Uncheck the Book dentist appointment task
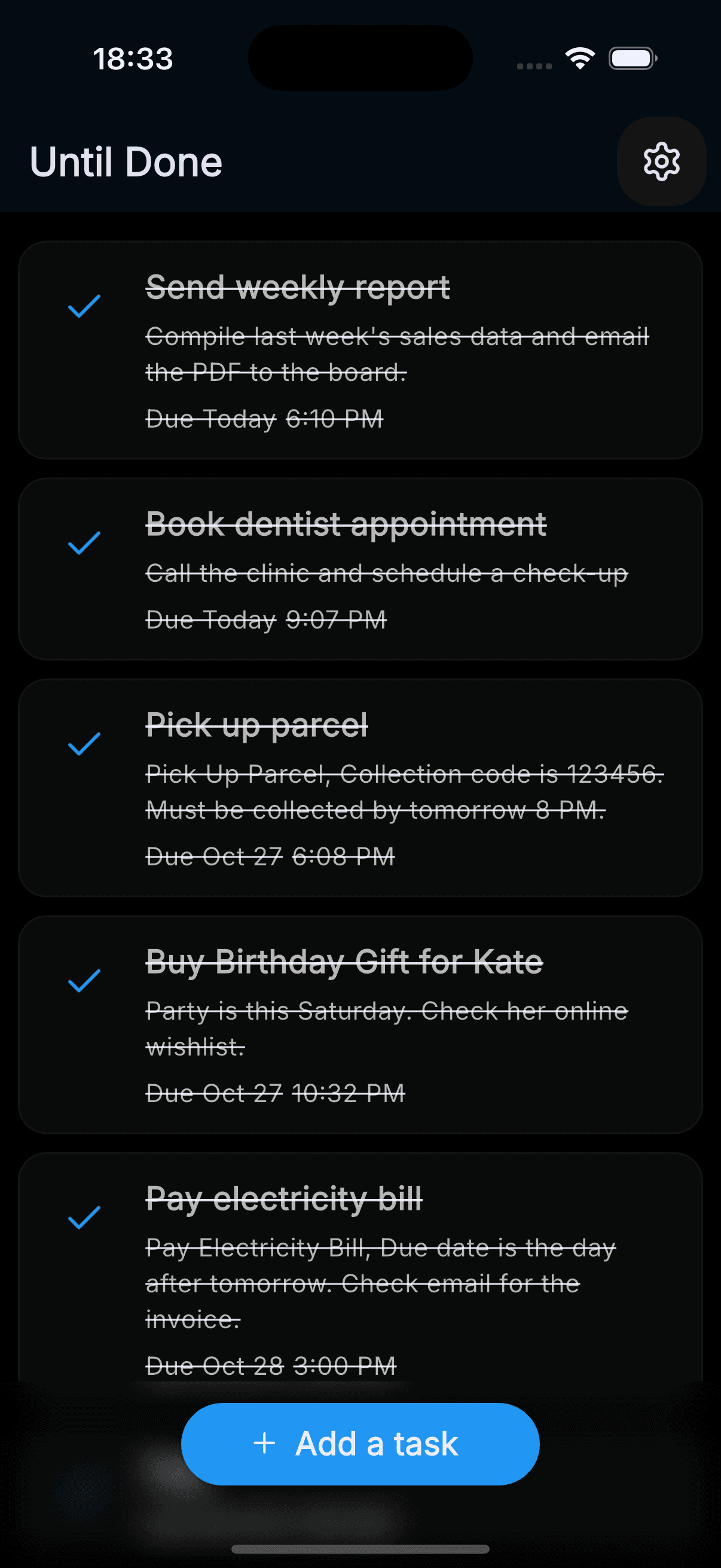 click(x=84, y=543)
